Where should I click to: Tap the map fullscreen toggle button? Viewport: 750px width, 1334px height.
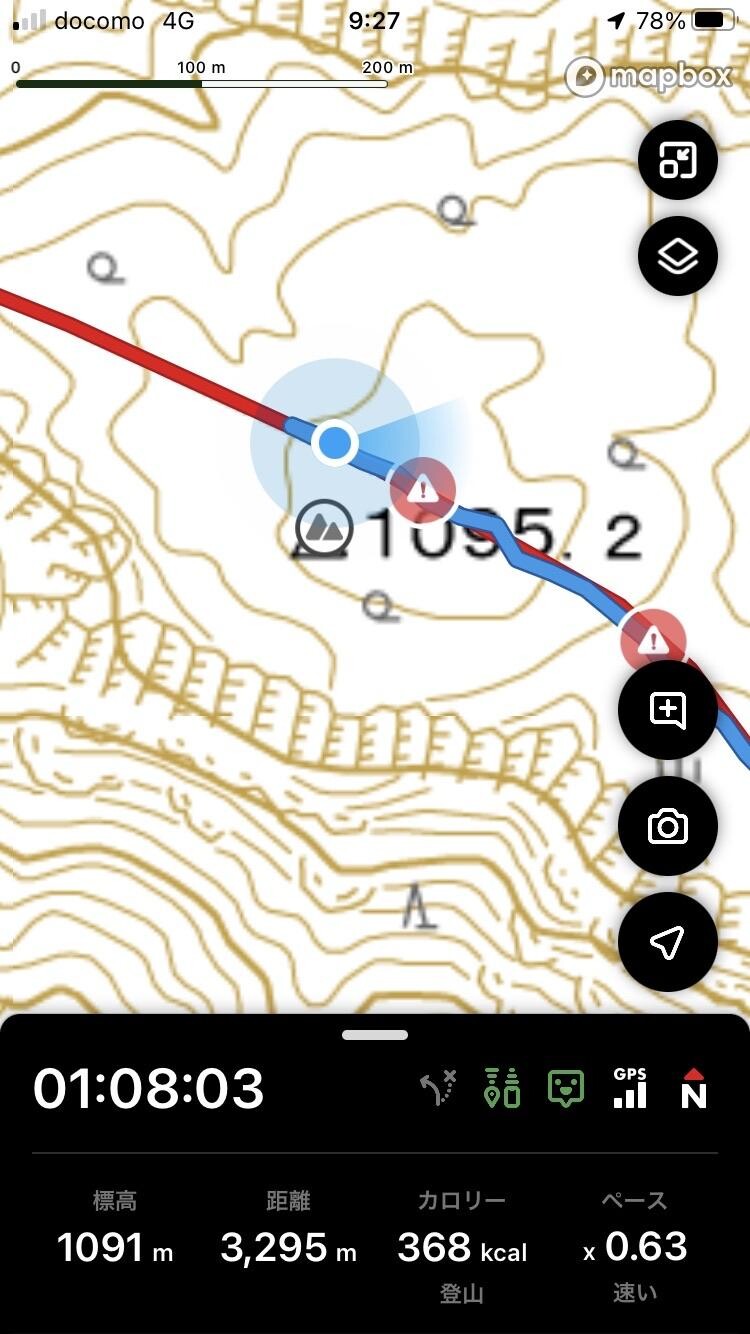coord(678,160)
